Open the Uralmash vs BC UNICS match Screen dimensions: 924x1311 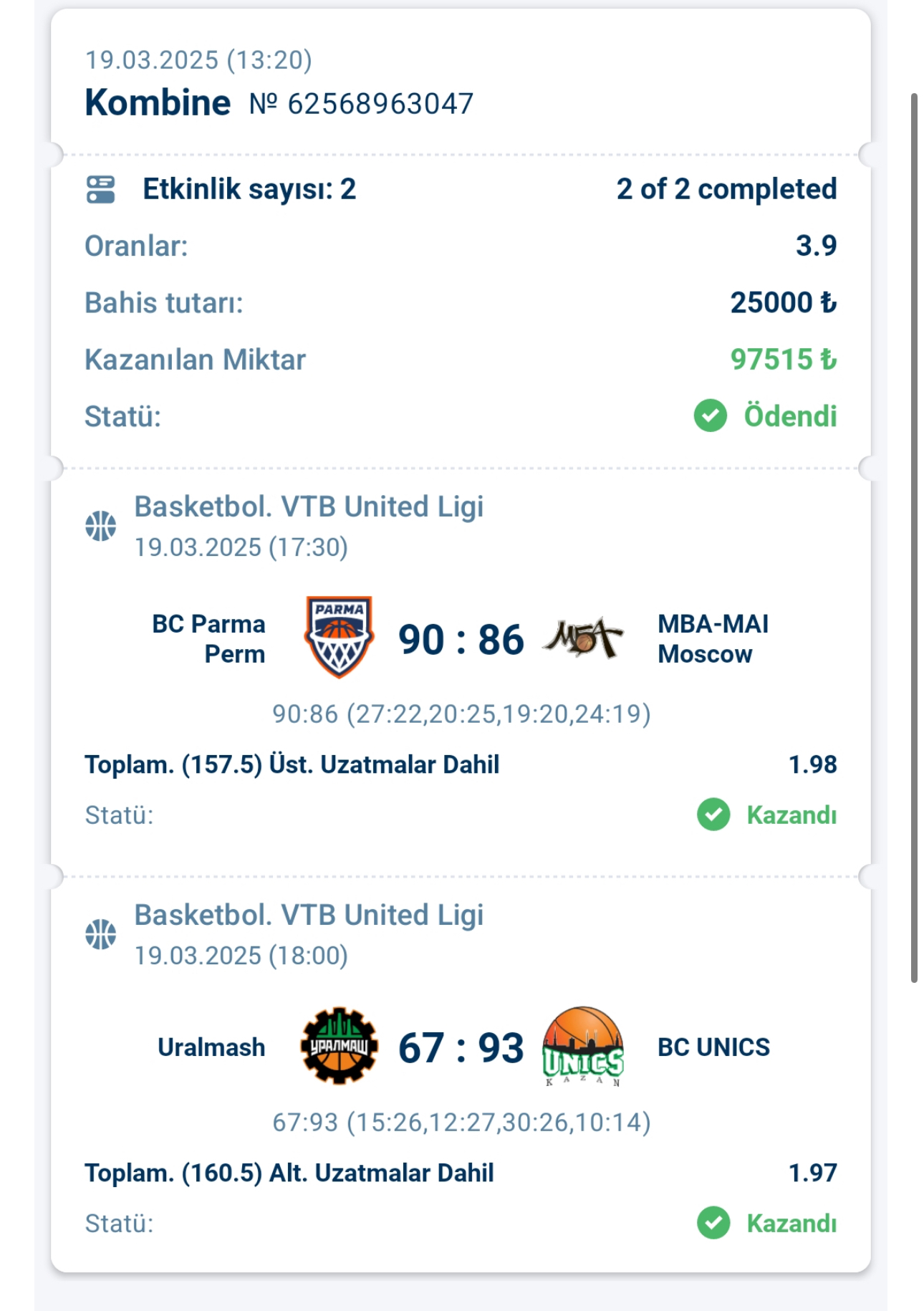[x=461, y=1047]
